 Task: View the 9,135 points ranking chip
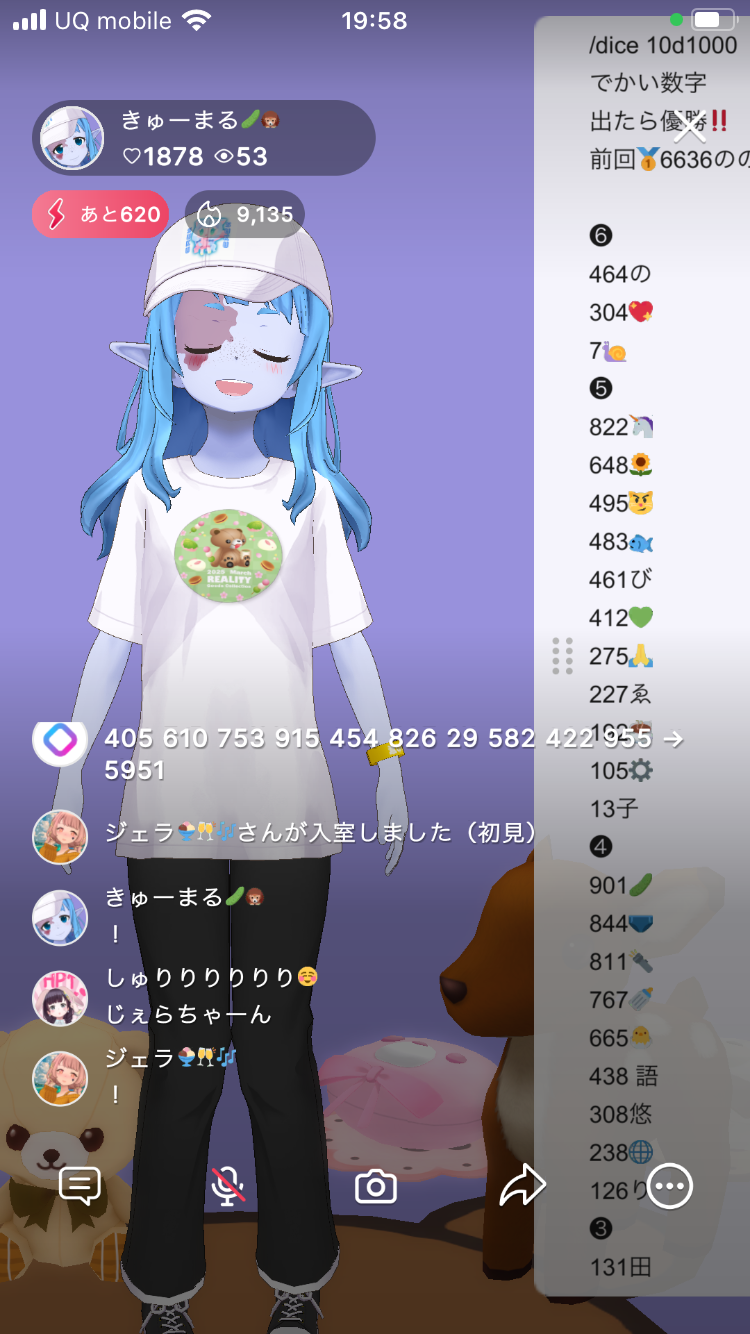(x=245, y=214)
